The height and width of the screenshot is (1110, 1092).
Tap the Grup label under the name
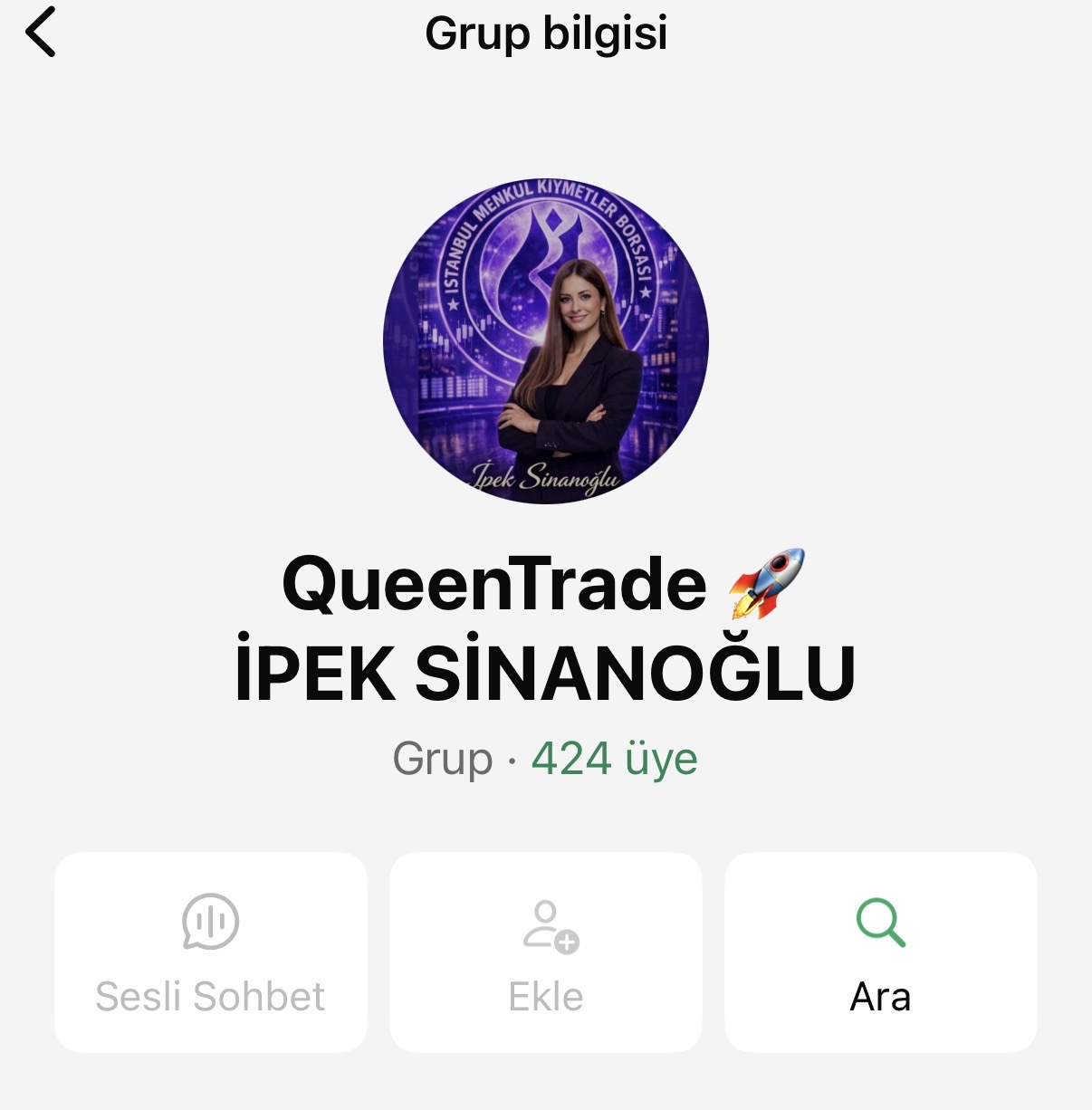pyautogui.click(x=444, y=758)
